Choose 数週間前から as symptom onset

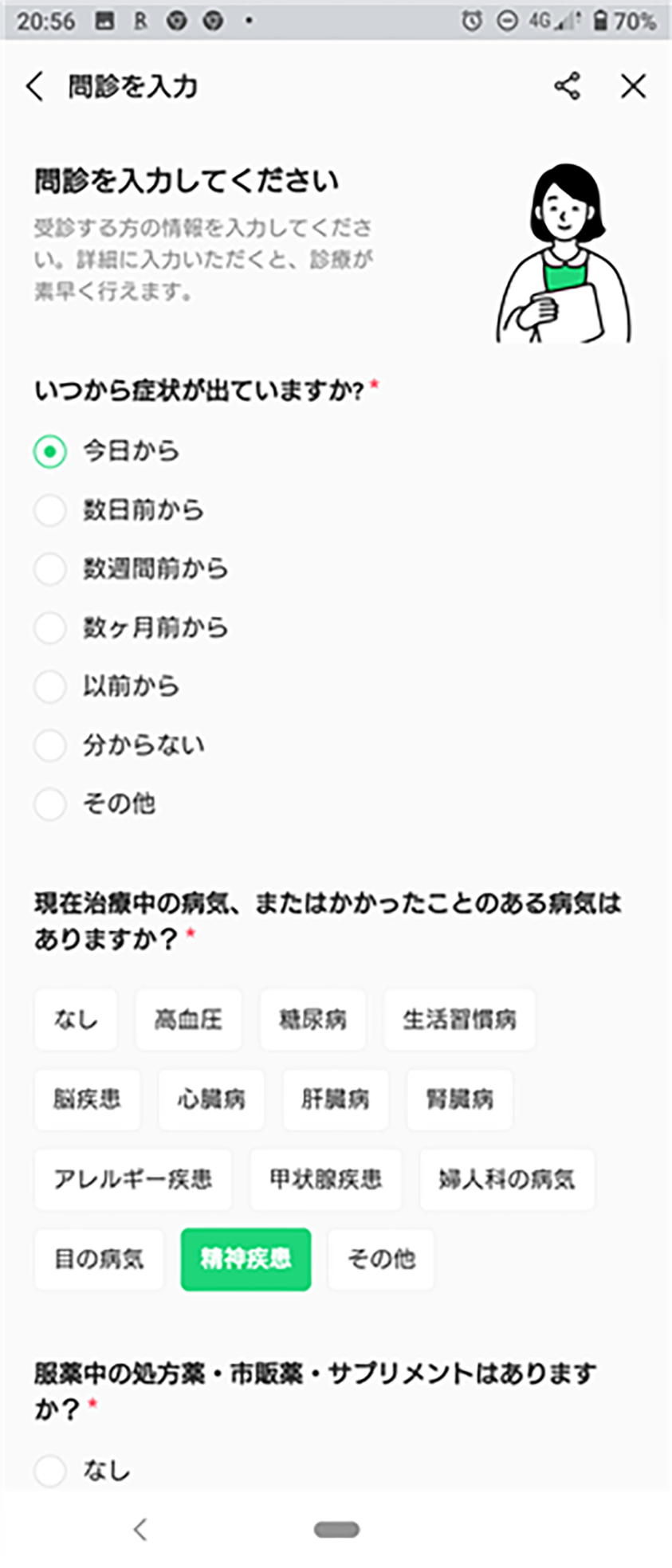(49, 569)
